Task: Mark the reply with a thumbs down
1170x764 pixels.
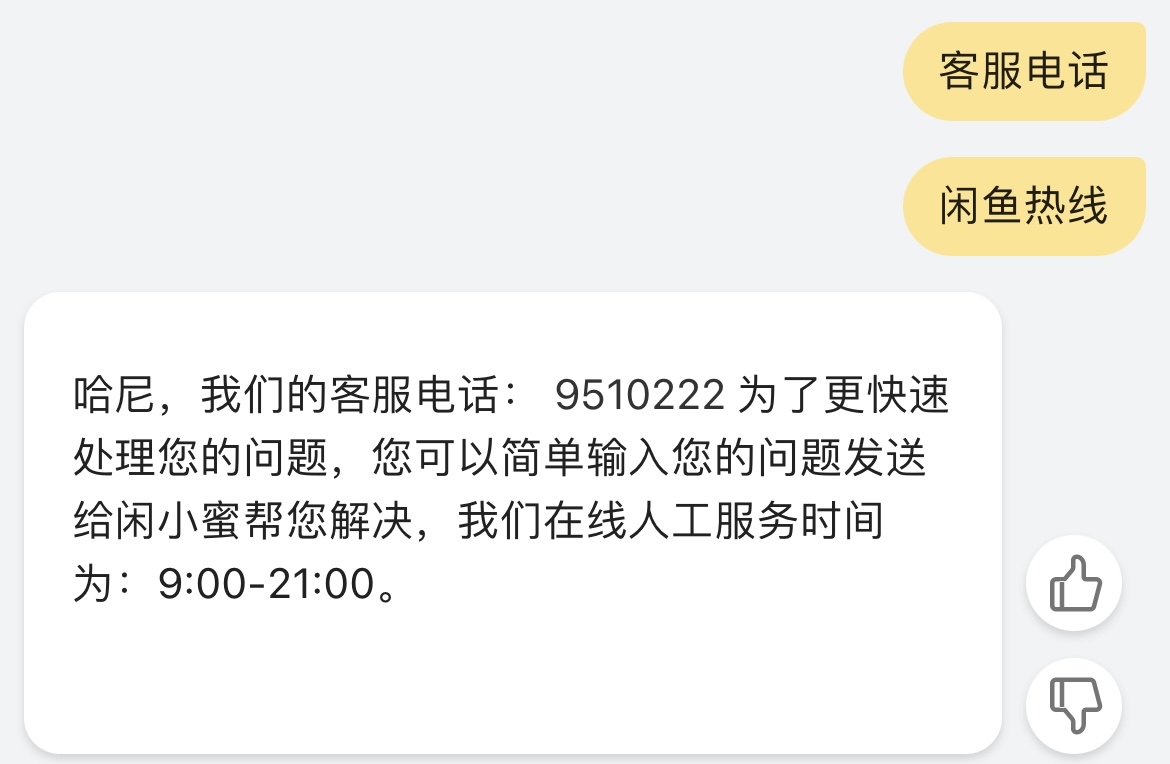Action: [x=1074, y=705]
